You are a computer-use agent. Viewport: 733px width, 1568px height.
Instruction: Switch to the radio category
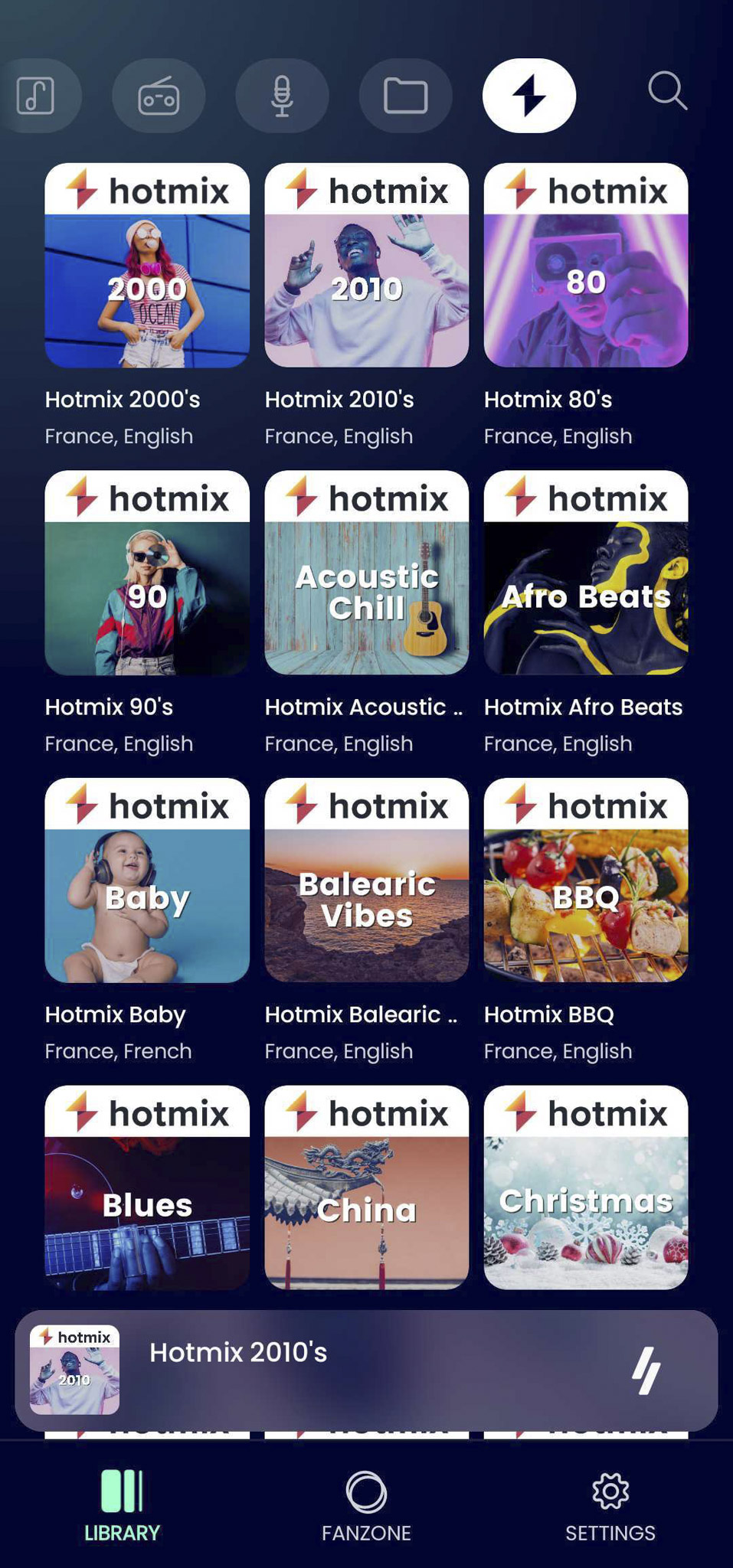point(159,96)
